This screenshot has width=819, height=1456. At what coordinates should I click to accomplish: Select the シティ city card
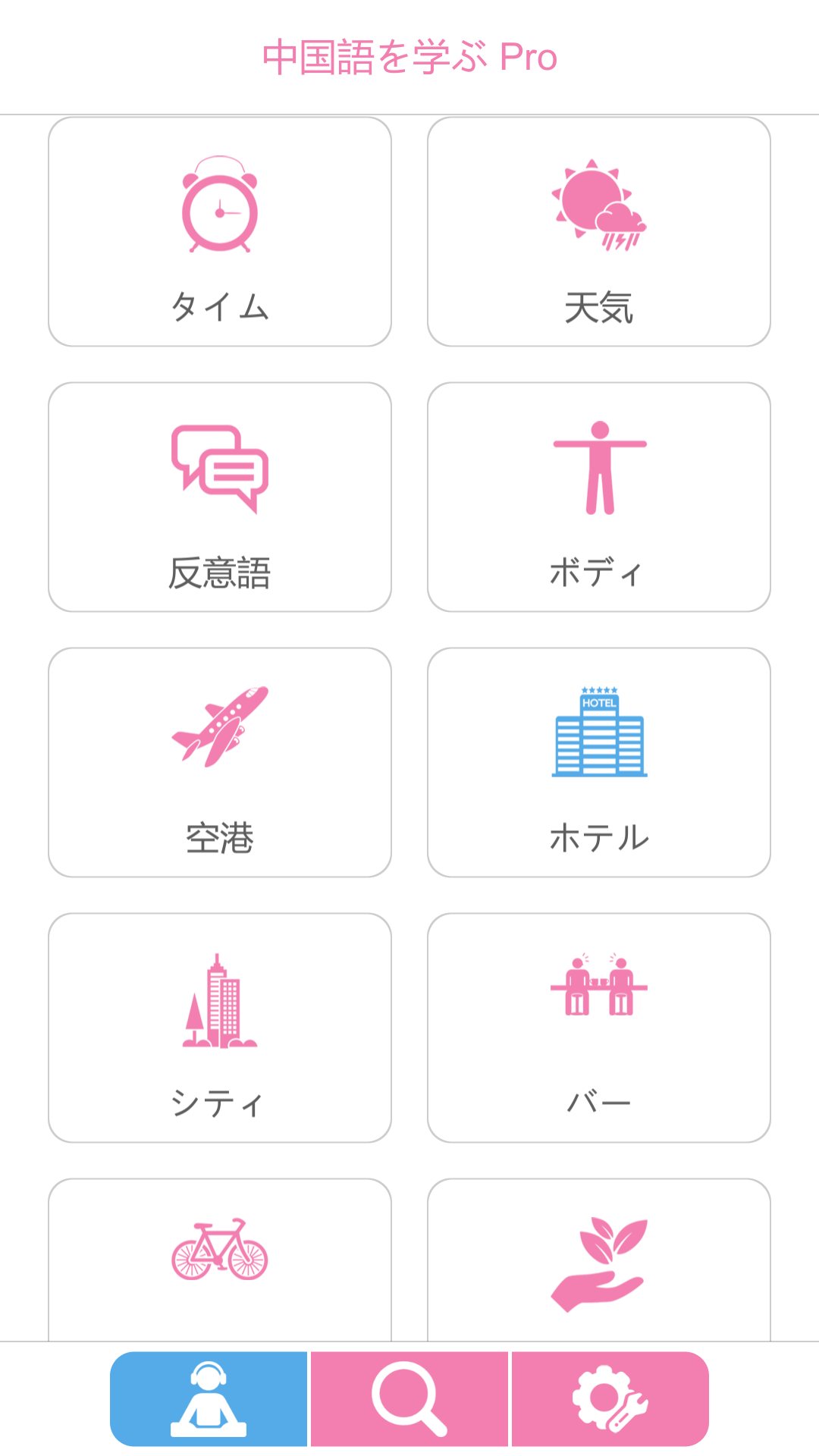point(220,1028)
